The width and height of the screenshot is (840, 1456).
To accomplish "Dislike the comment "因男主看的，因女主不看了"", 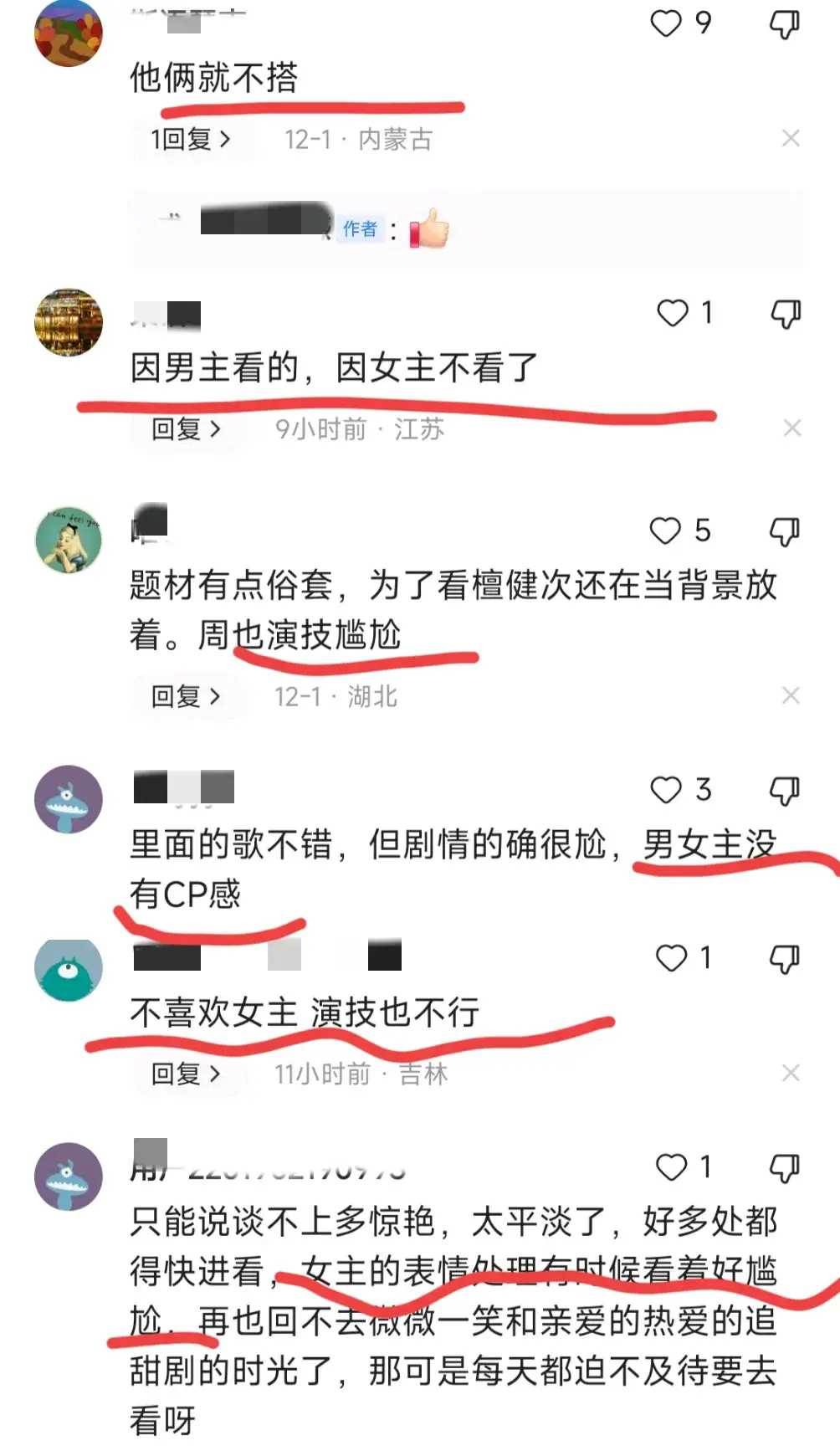I will 785,314.
